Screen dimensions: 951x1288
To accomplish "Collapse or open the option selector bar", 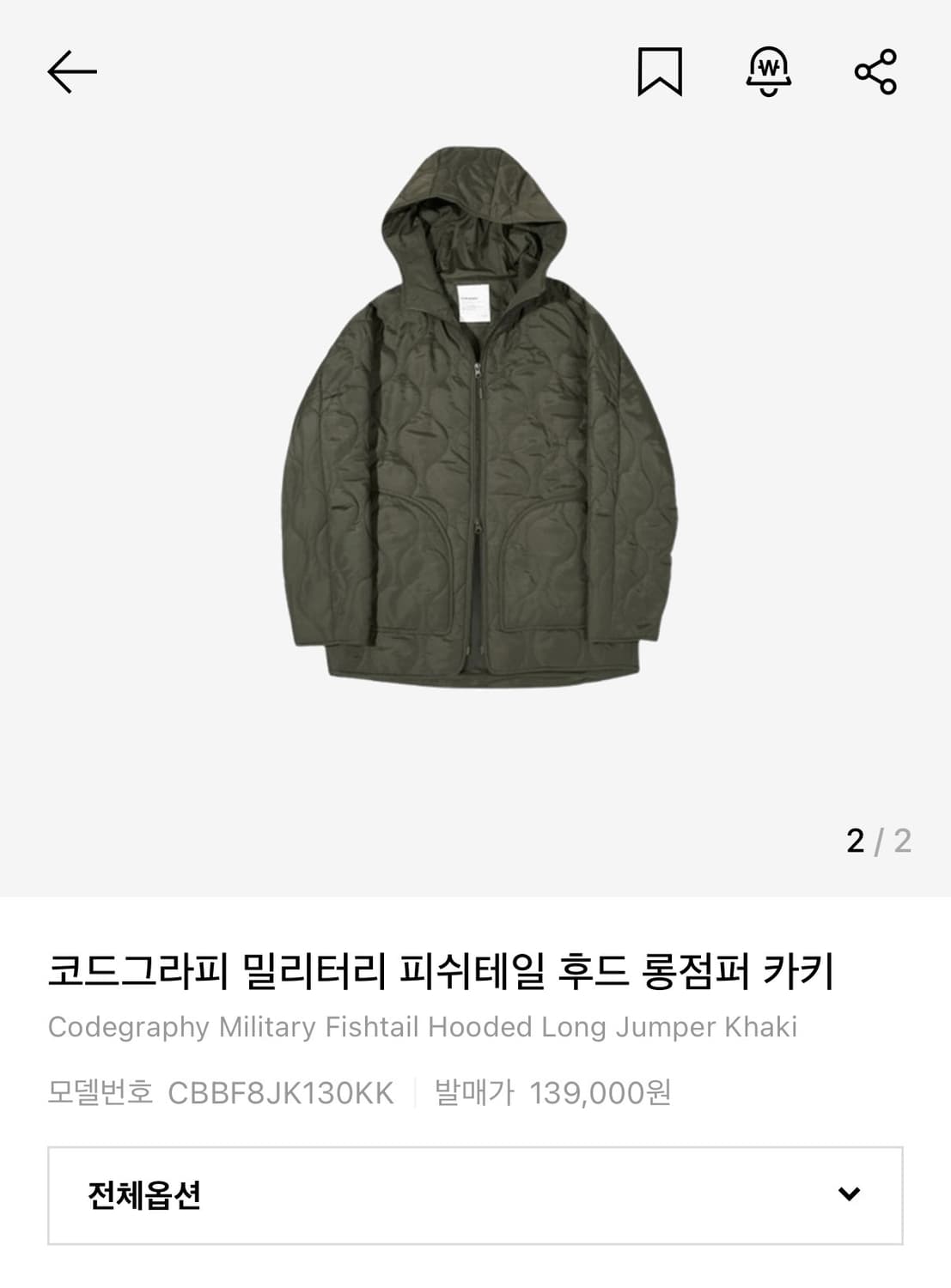I will [475, 1192].
